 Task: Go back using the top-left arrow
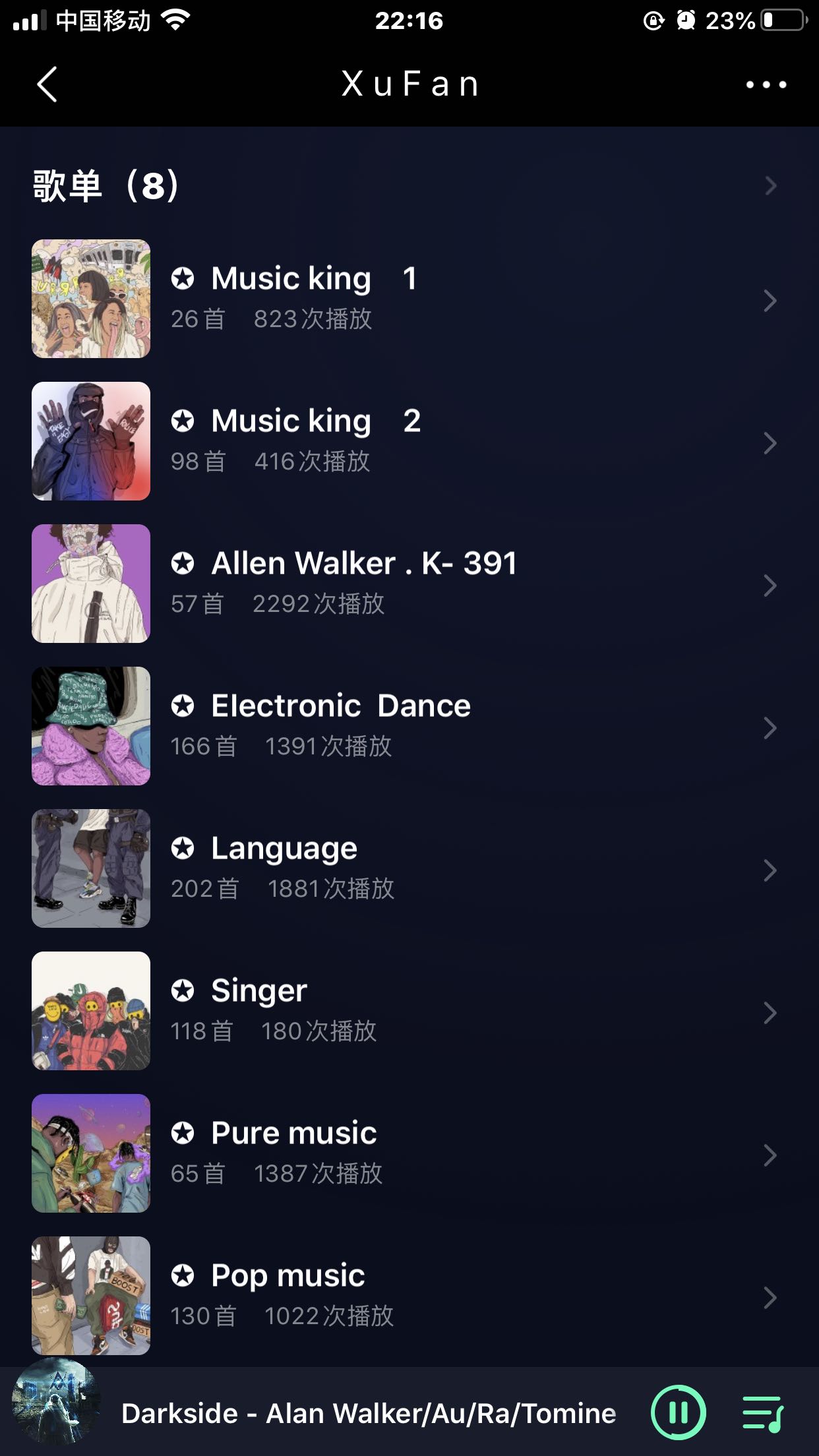(x=47, y=84)
